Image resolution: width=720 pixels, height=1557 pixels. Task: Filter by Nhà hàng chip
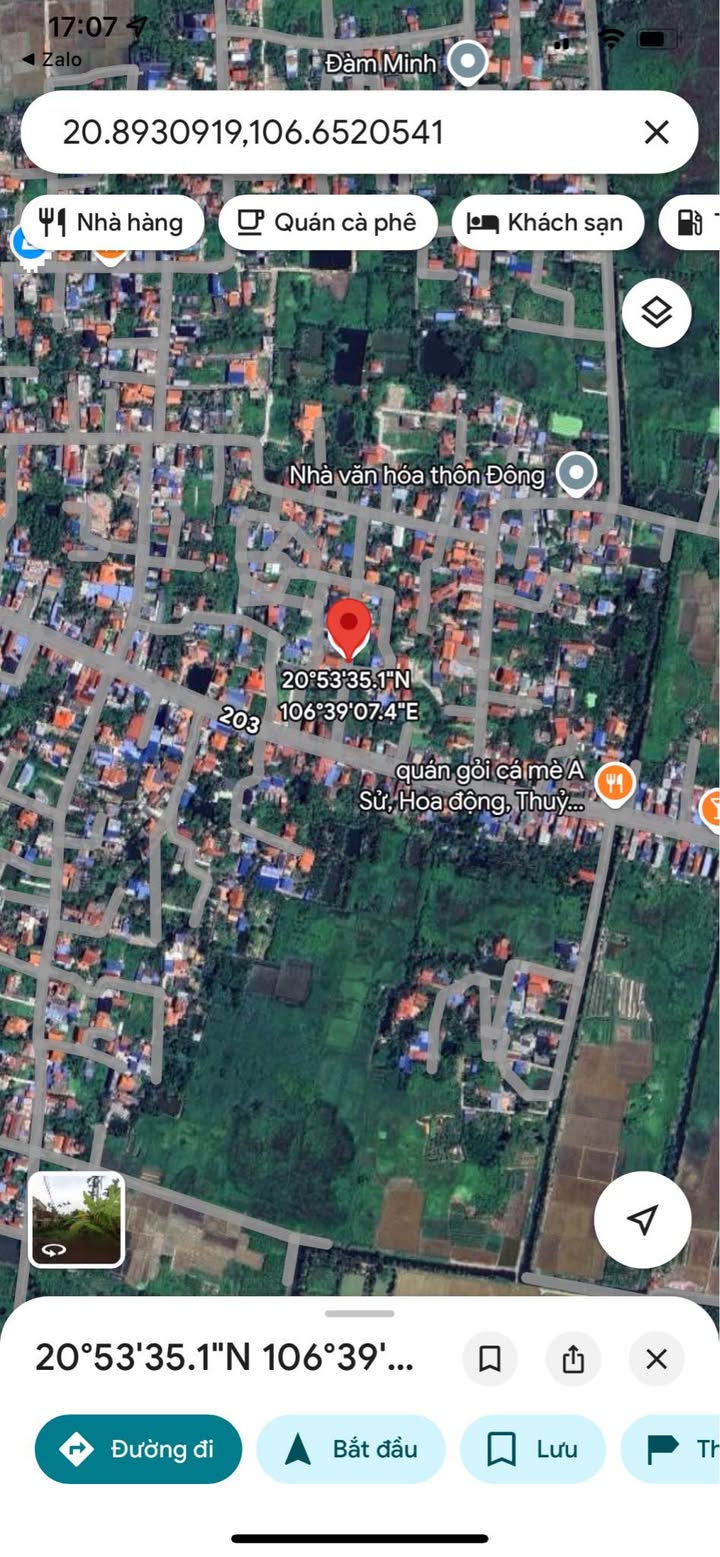click(112, 222)
